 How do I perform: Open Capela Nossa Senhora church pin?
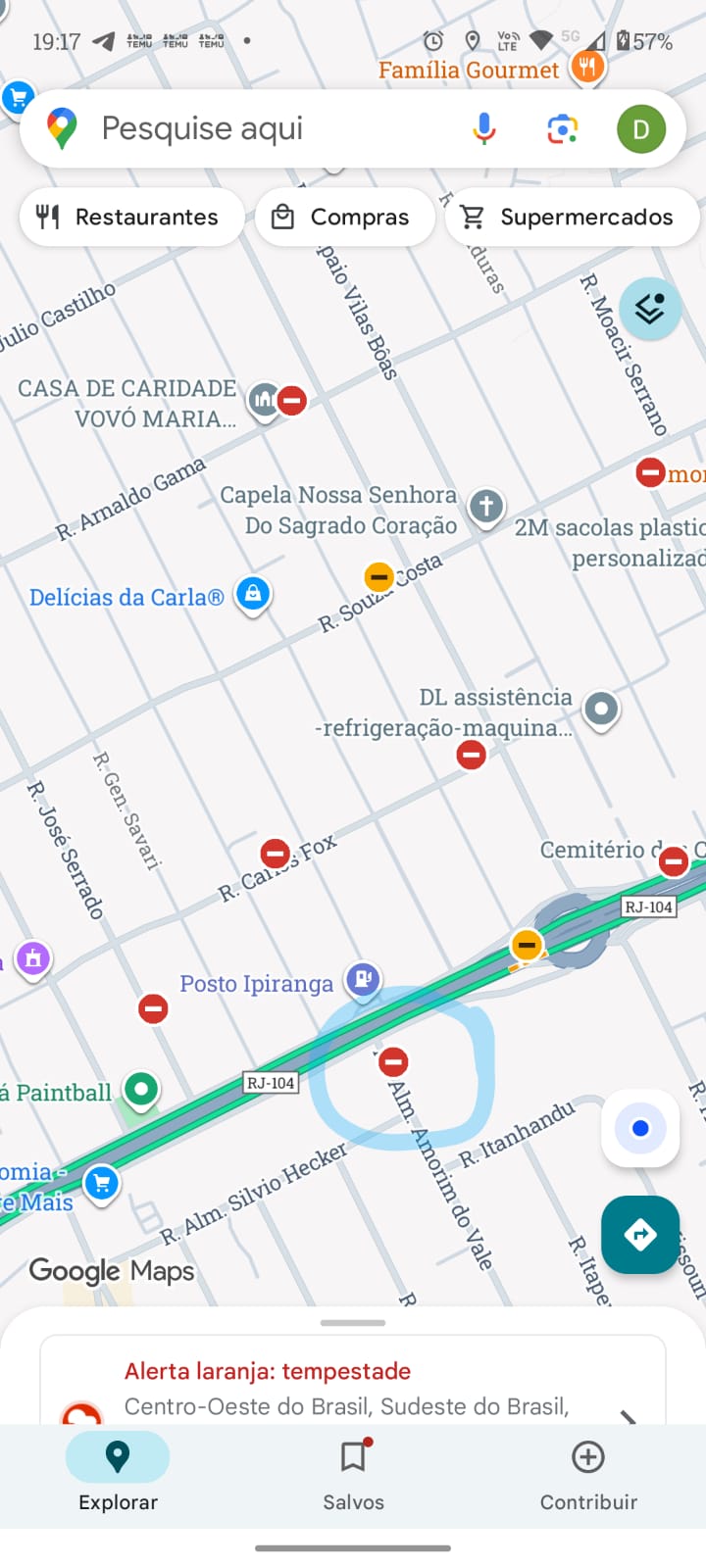coord(486,507)
